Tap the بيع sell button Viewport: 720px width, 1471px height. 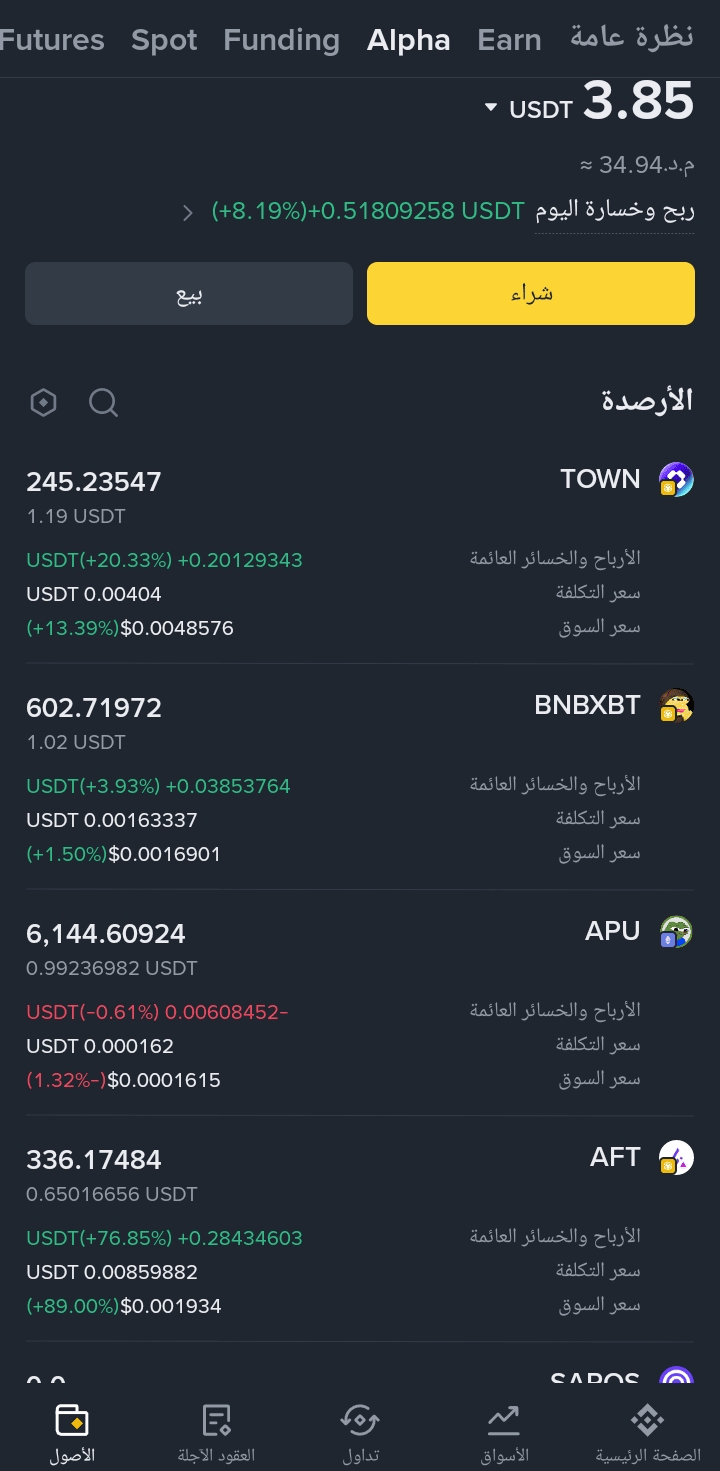pos(189,293)
